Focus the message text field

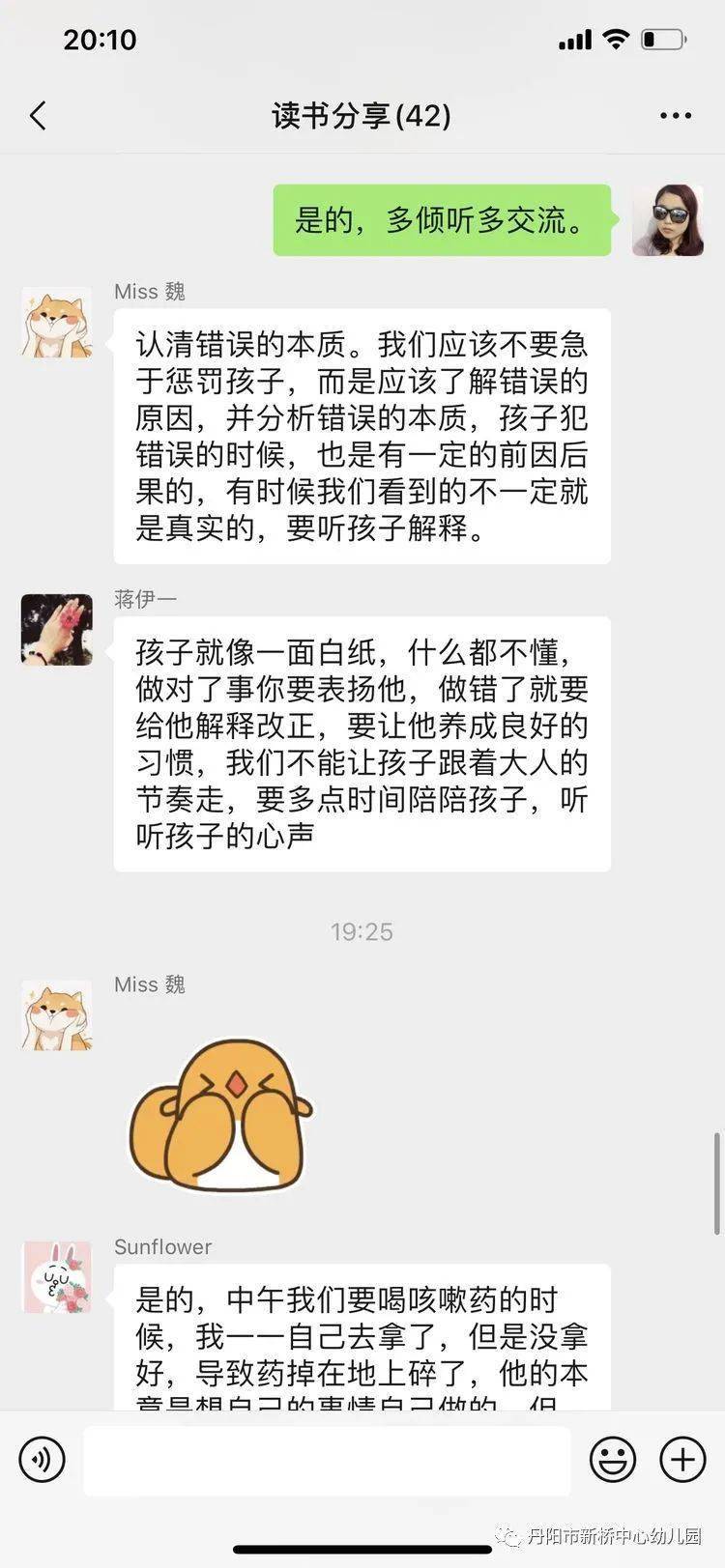click(x=327, y=1459)
